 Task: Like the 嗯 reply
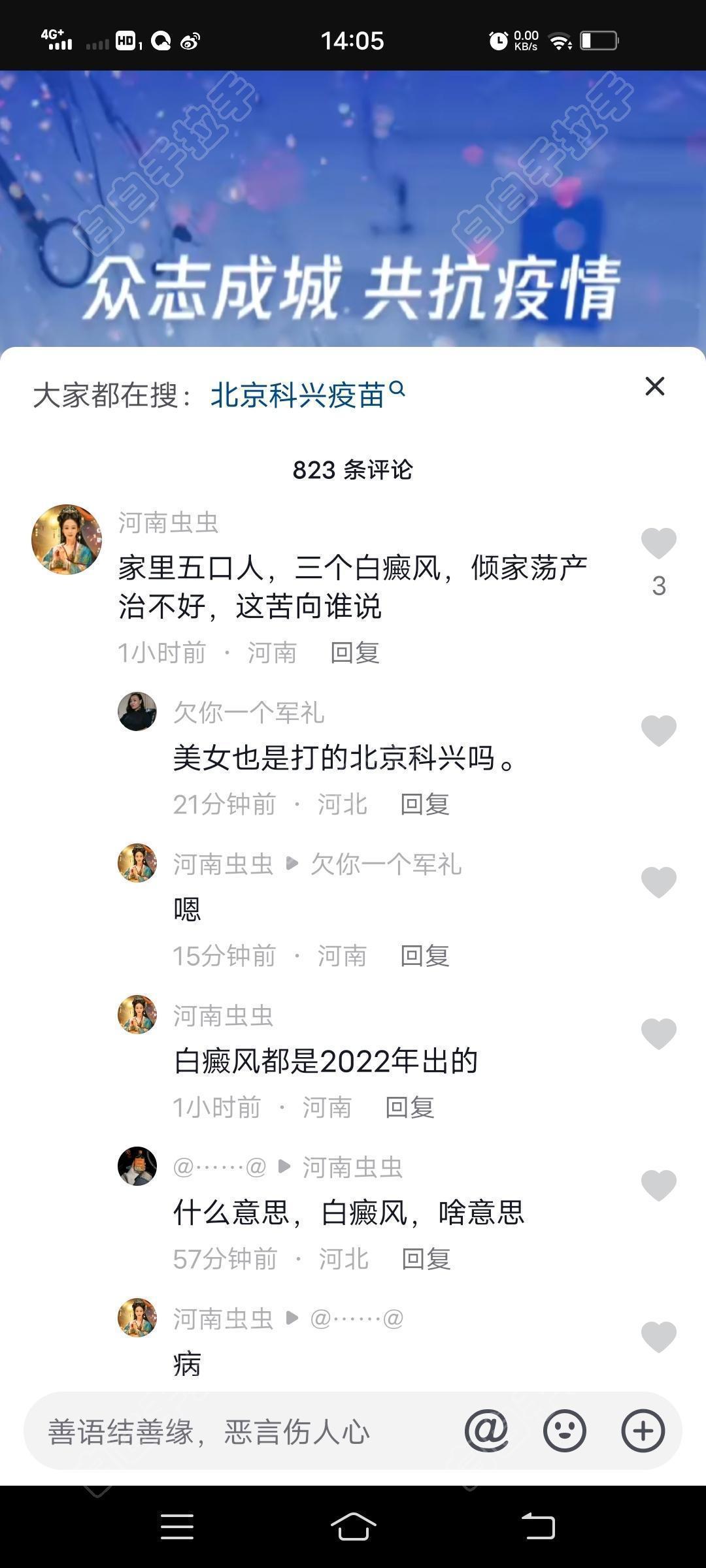(658, 882)
